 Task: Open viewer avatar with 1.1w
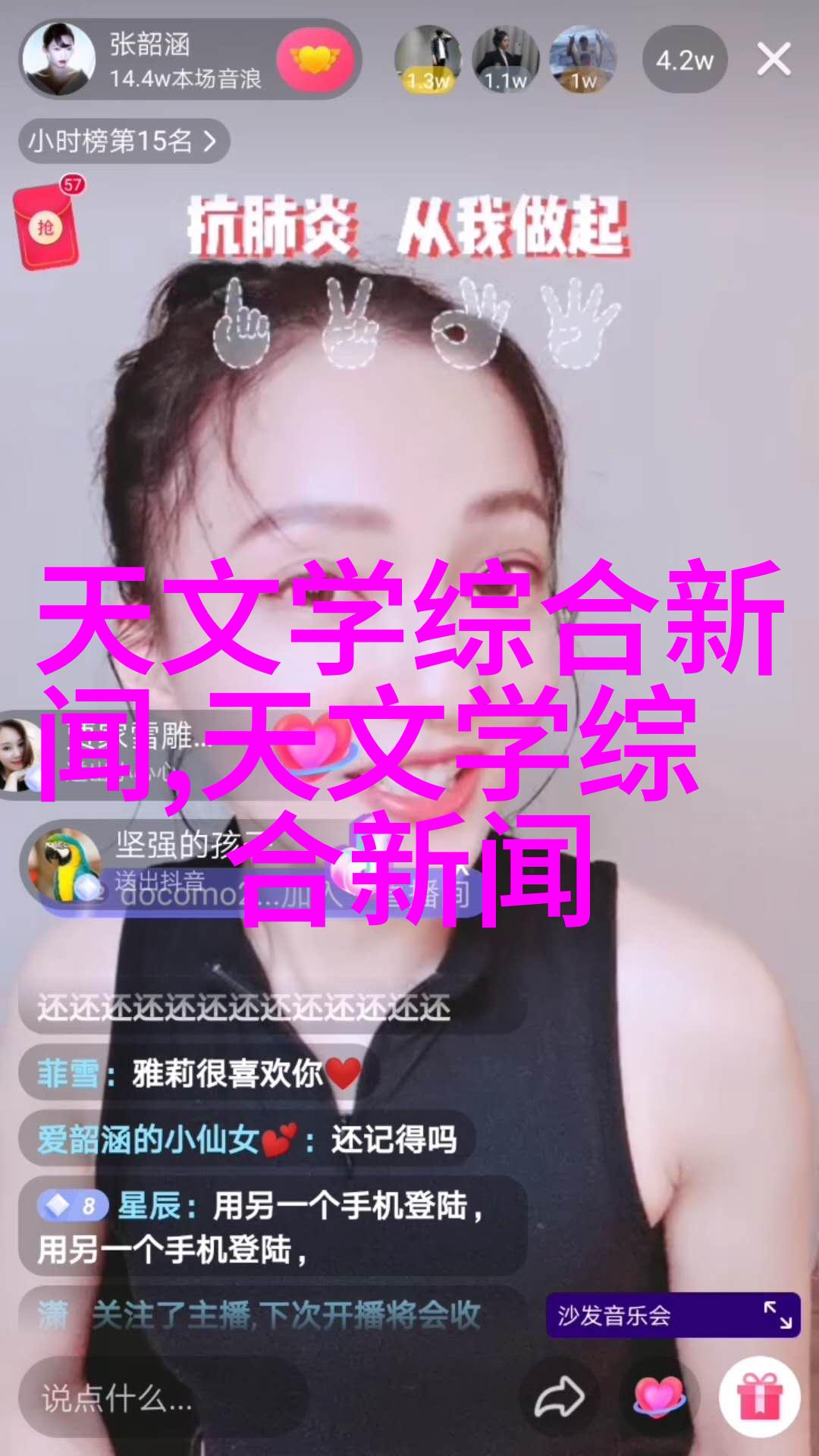[505, 59]
